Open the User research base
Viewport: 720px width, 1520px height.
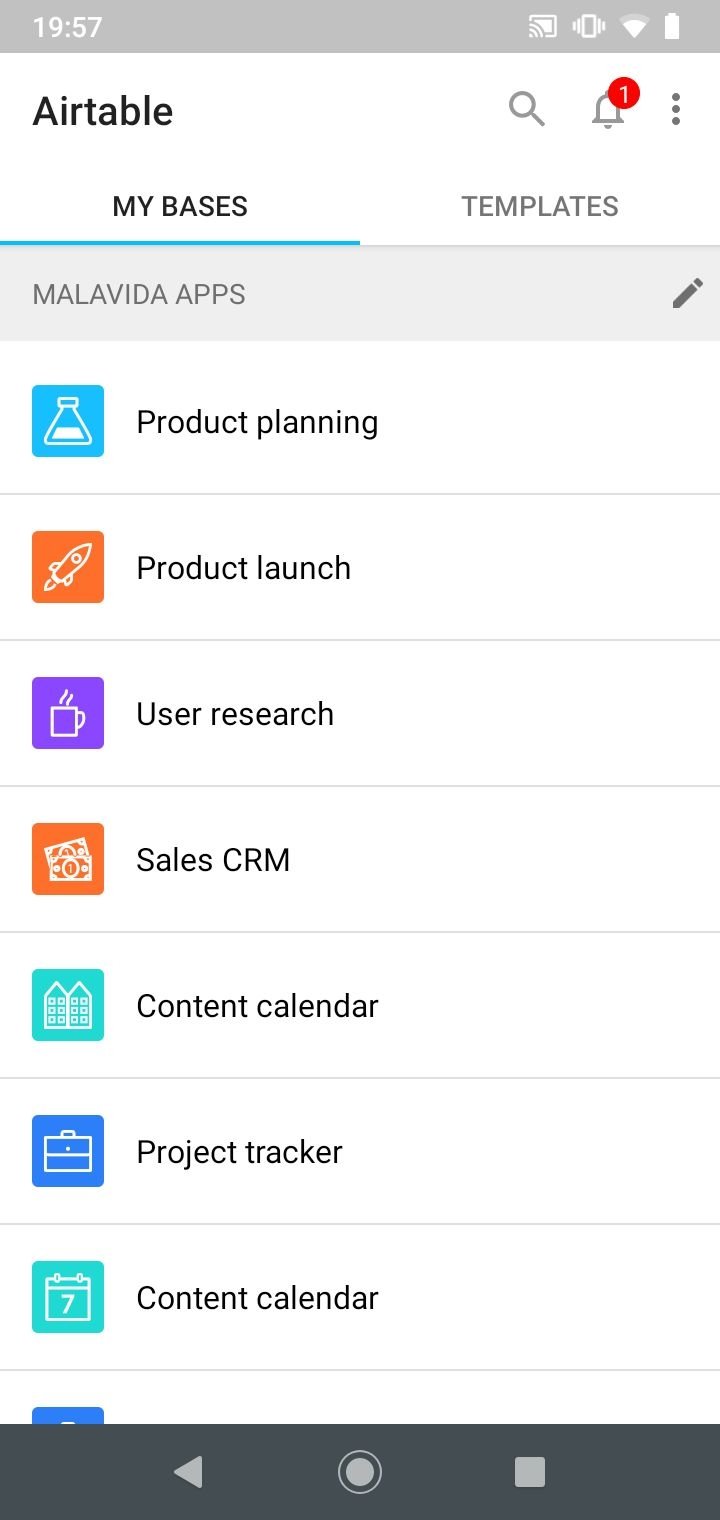pos(360,713)
